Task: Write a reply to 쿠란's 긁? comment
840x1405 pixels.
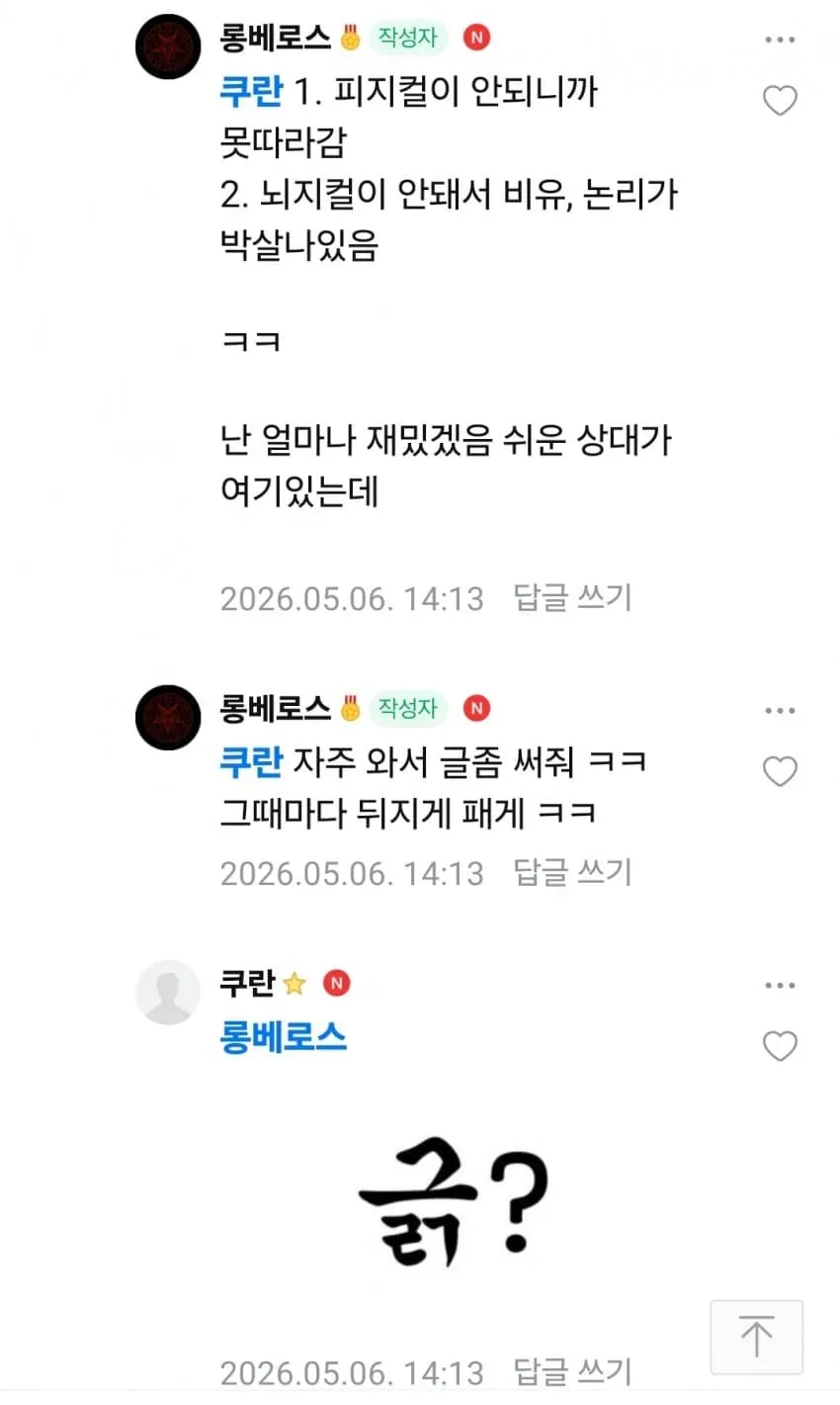Action: [x=572, y=1370]
